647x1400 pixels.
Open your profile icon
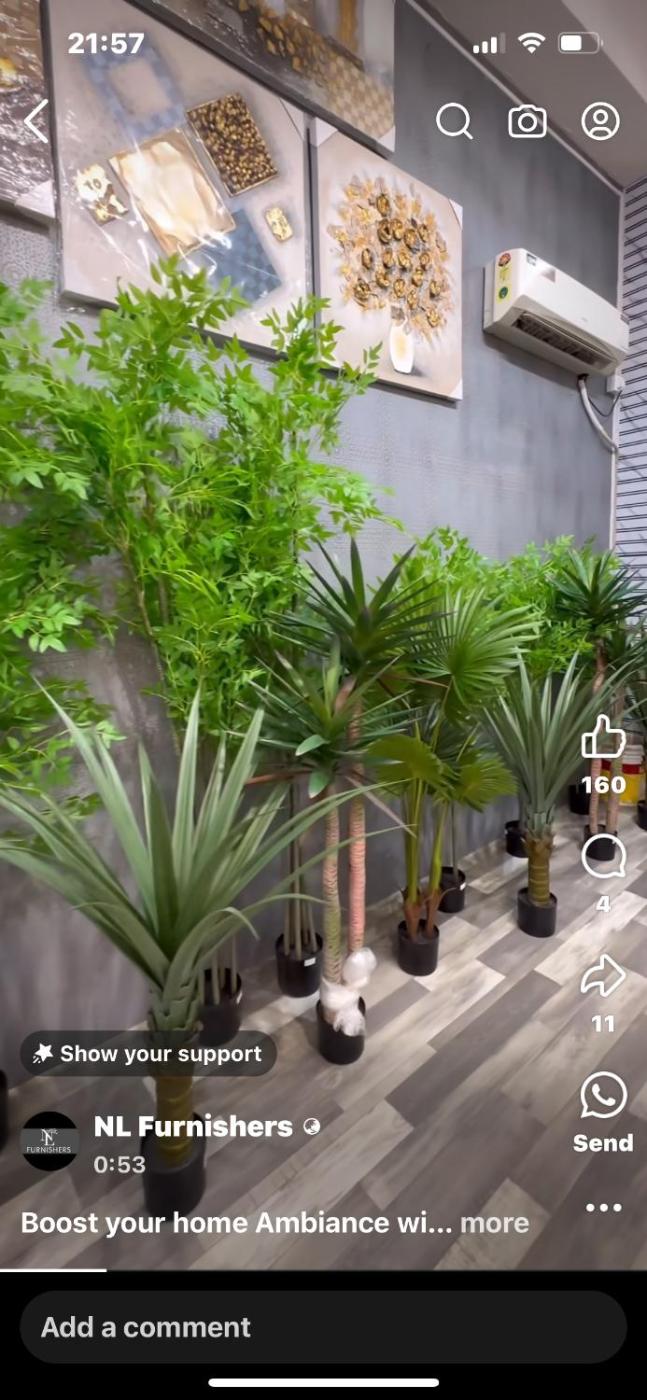click(600, 121)
